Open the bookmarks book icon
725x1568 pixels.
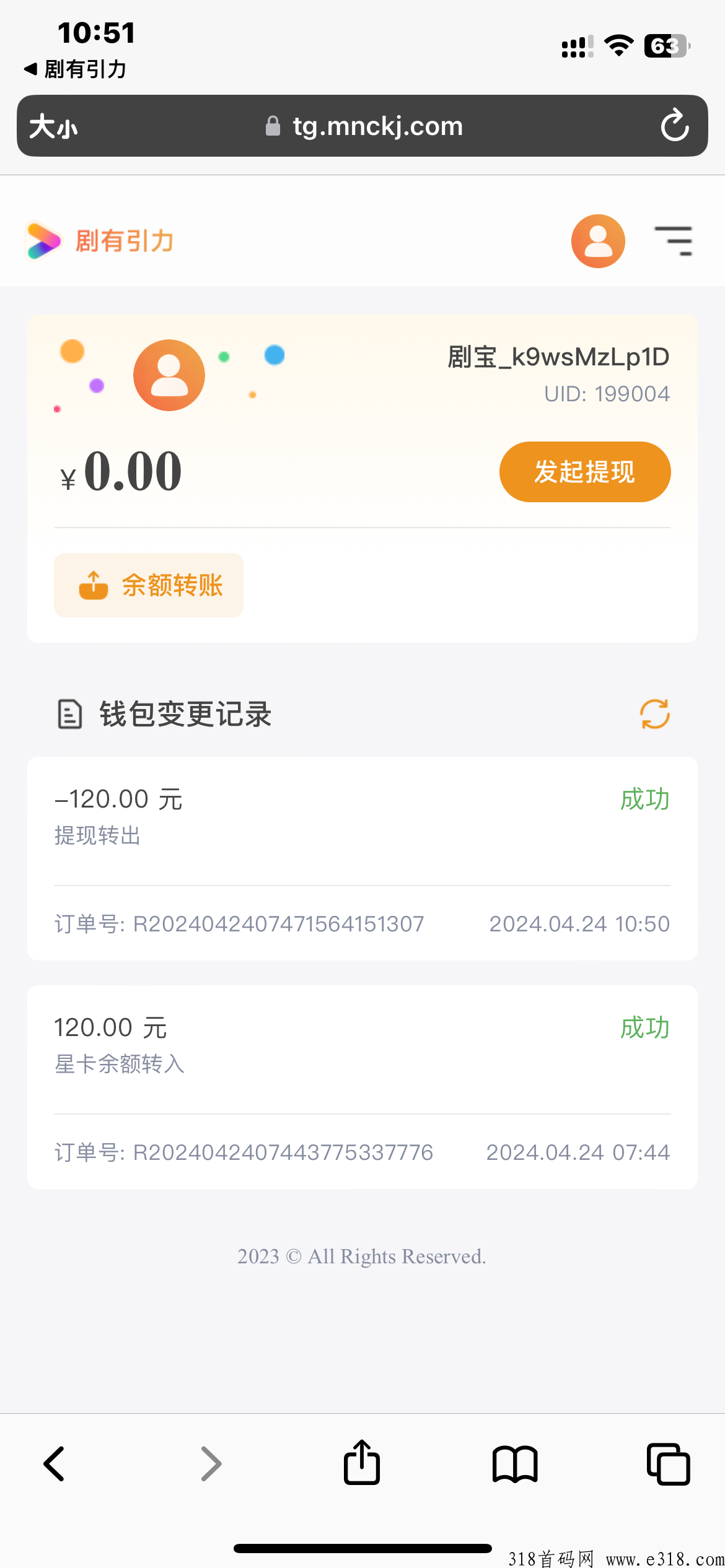515,1464
